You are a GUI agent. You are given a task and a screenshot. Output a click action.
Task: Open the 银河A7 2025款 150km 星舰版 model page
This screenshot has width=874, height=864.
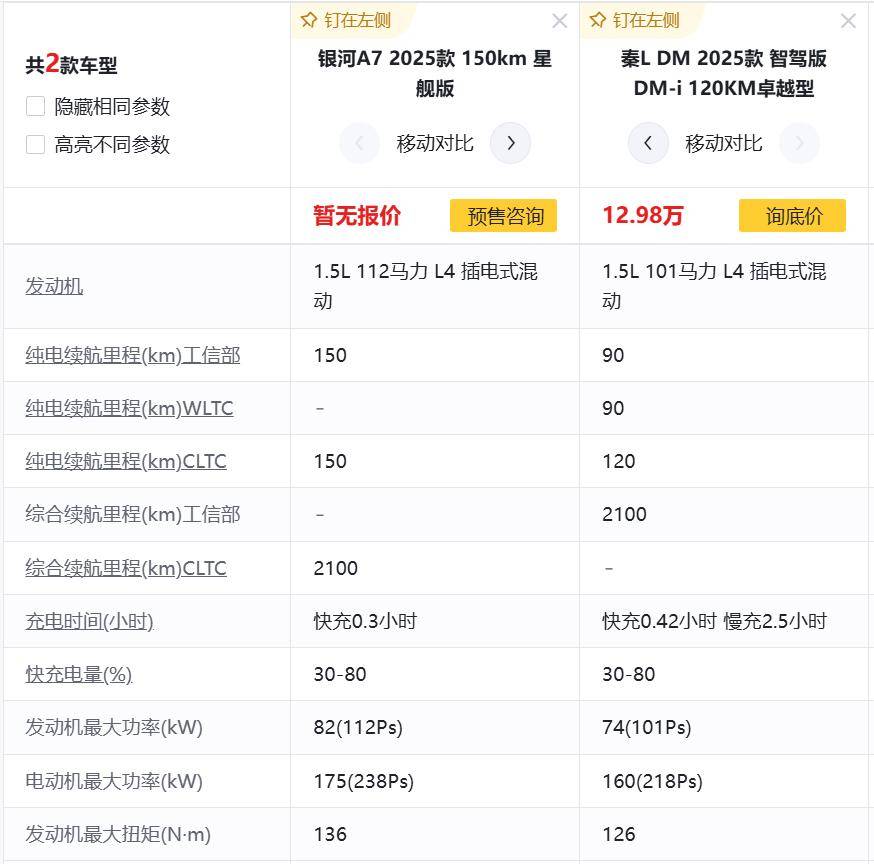click(x=434, y=73)
